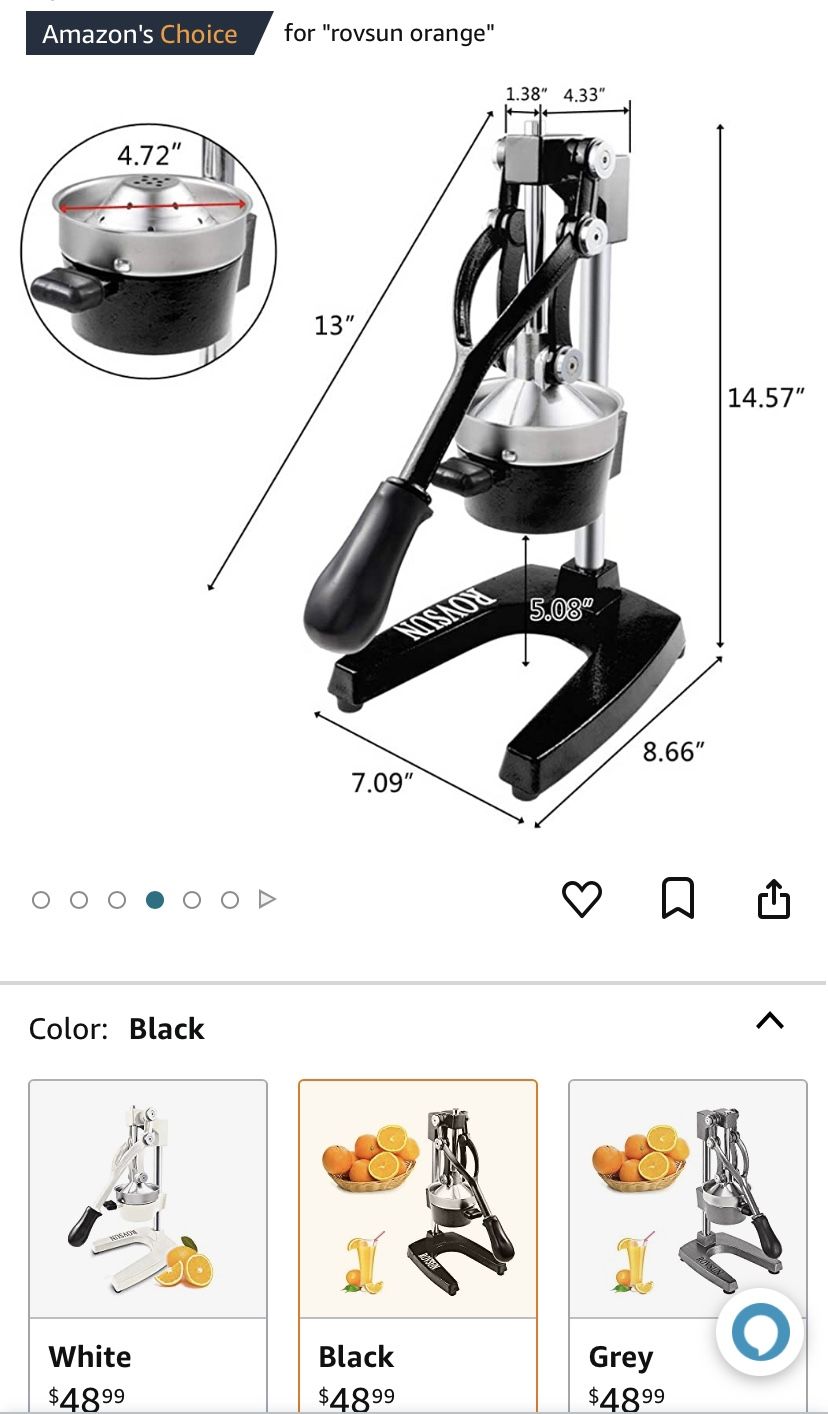The height and width of the screenshot is (1414, 828).
Task: Save the product with the bookmark icon
Action: [679, 897]
